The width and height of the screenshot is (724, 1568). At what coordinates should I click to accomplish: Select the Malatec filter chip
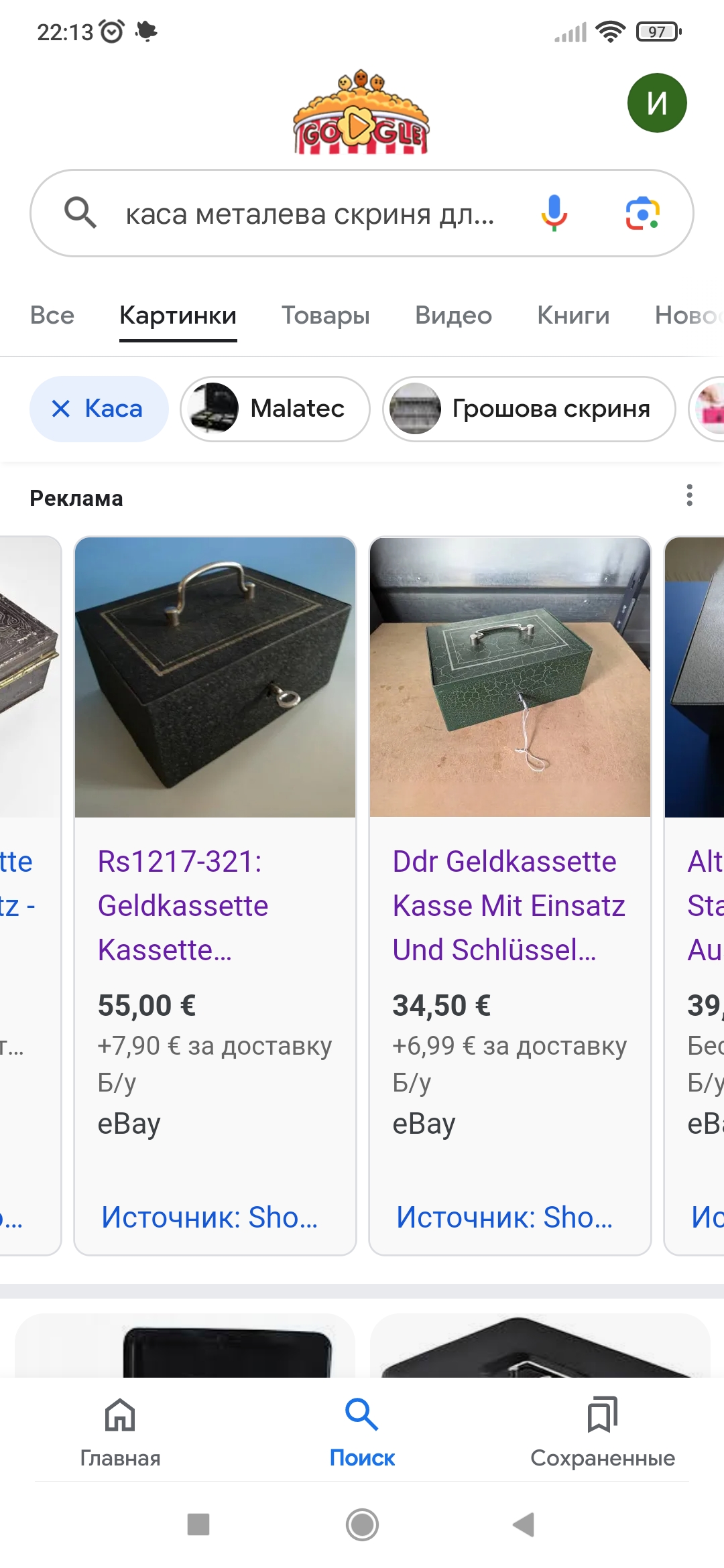click(x=275, y=409)
